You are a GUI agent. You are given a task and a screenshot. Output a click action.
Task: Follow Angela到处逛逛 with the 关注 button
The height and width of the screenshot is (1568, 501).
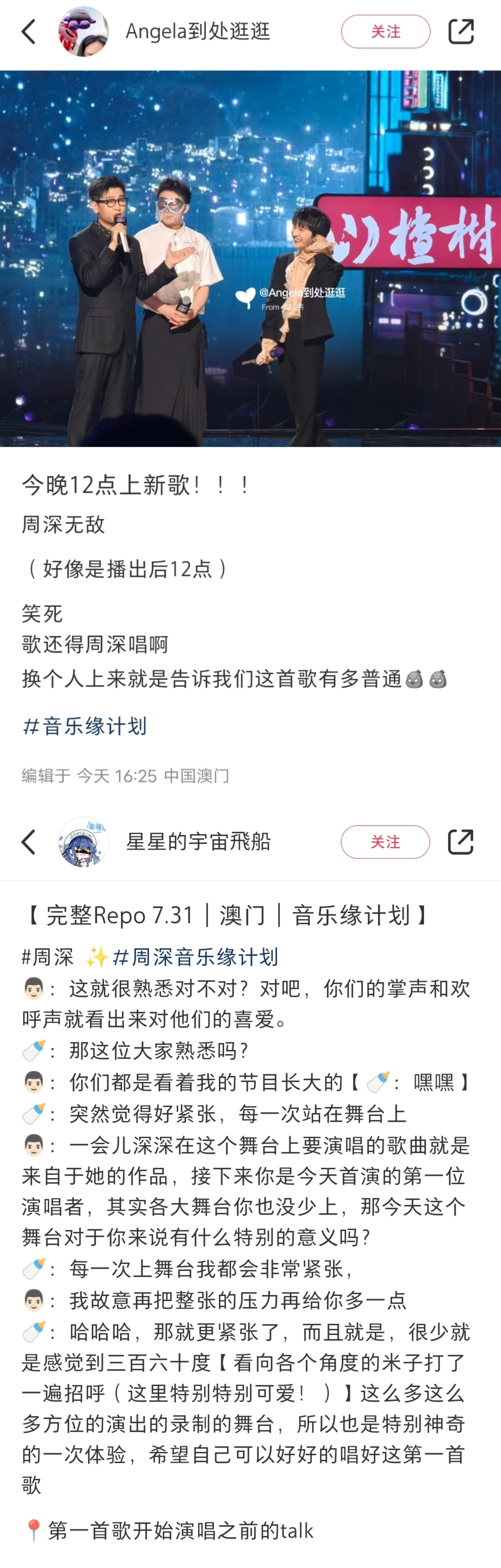385,32
